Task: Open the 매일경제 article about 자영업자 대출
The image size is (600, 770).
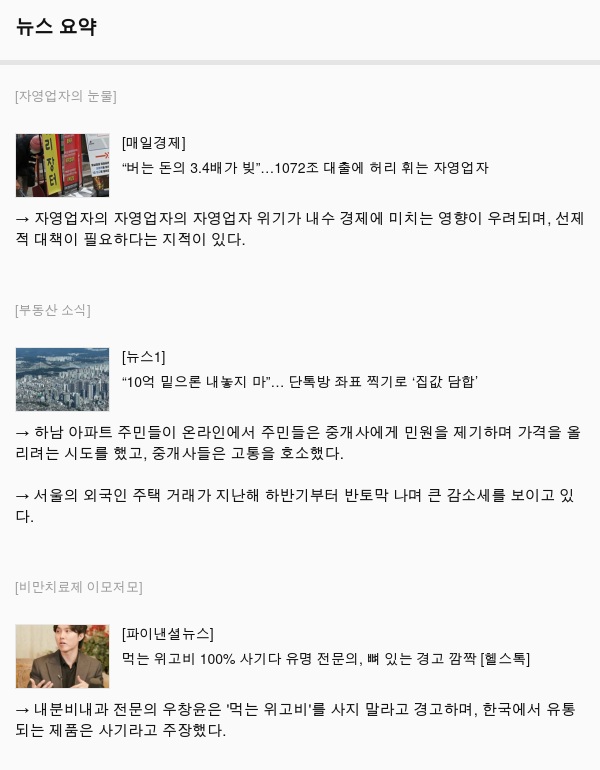Action: pyautogui.click(x=305, y=168)
